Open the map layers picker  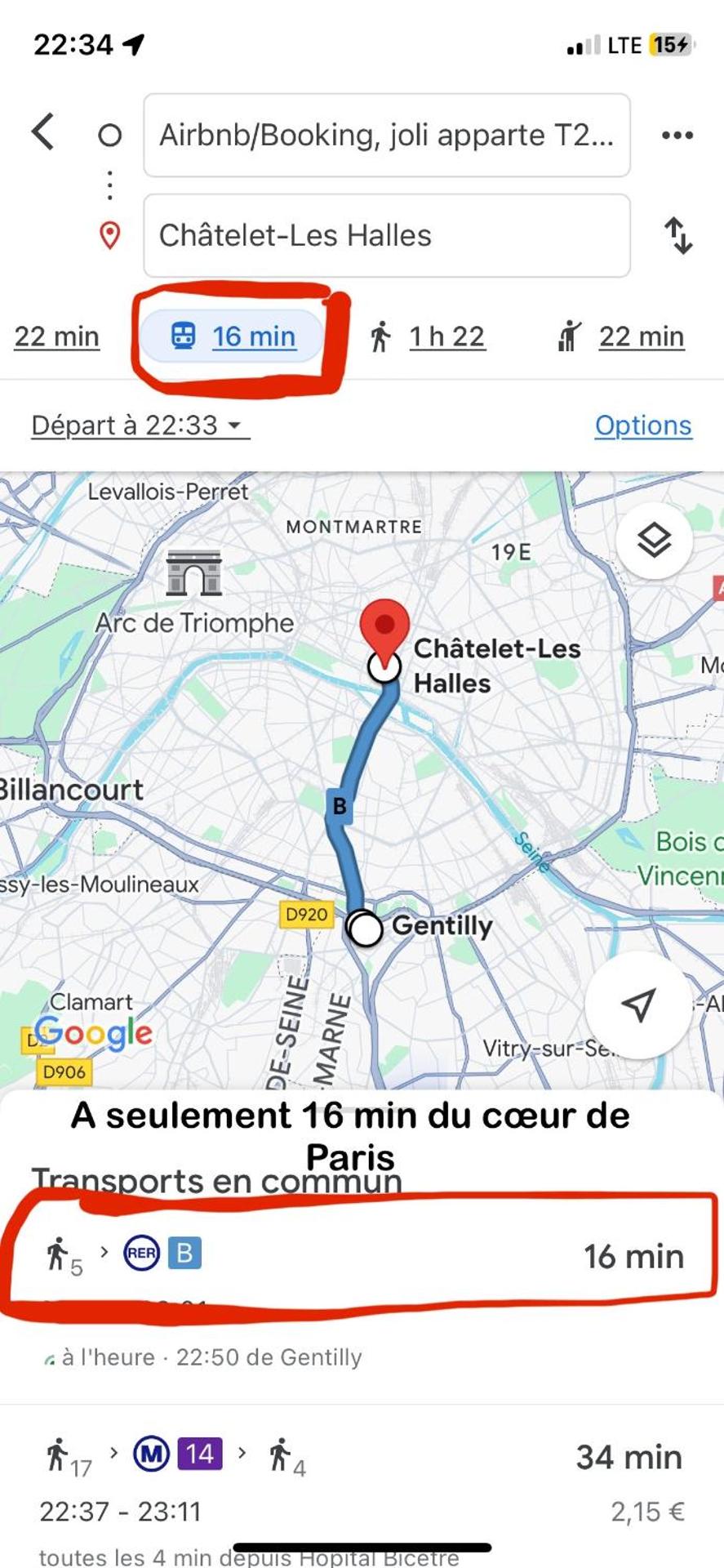click(x=654, y=540)
